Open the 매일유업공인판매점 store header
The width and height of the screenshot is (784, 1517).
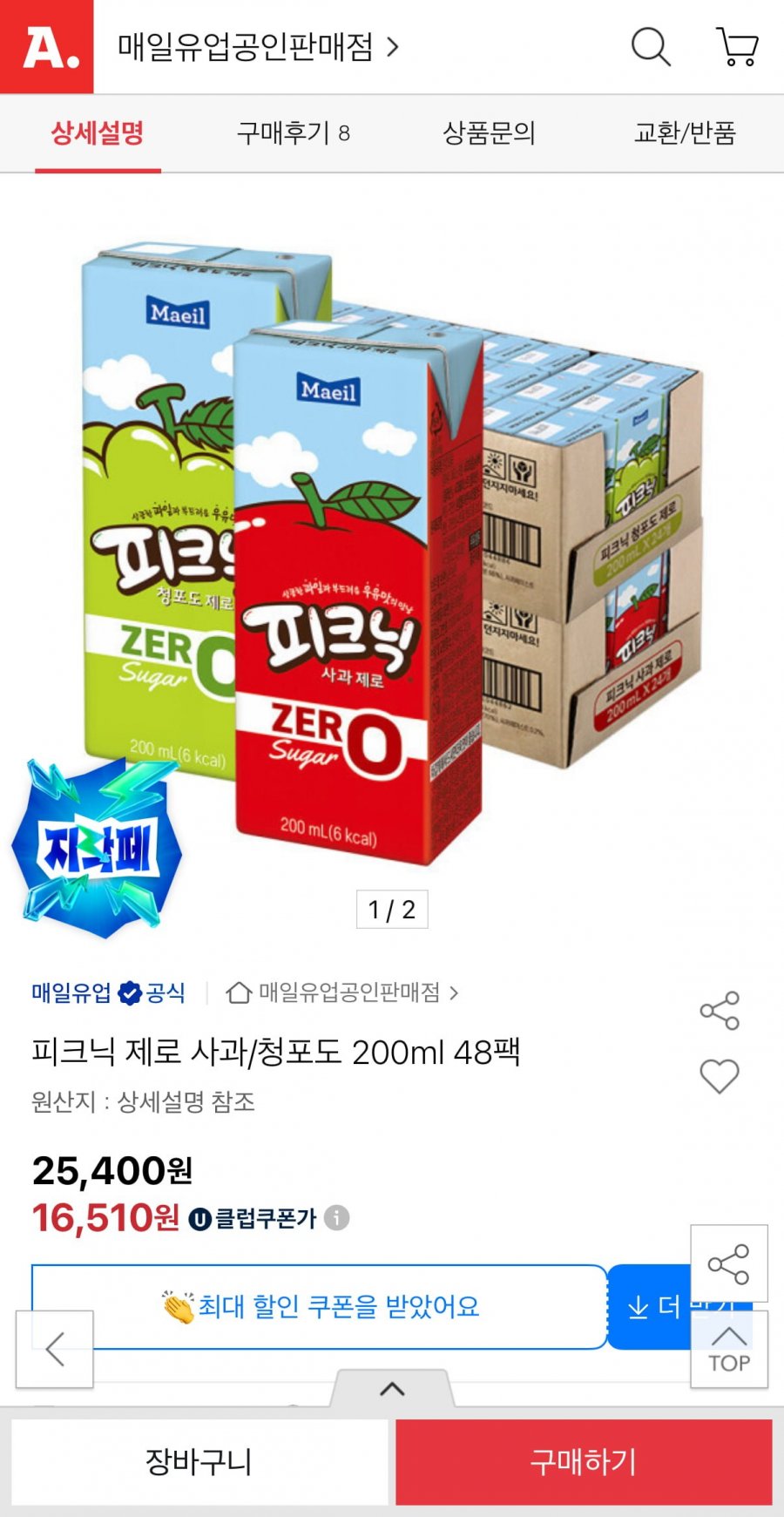pyautogui.click(x=259, y=47)
